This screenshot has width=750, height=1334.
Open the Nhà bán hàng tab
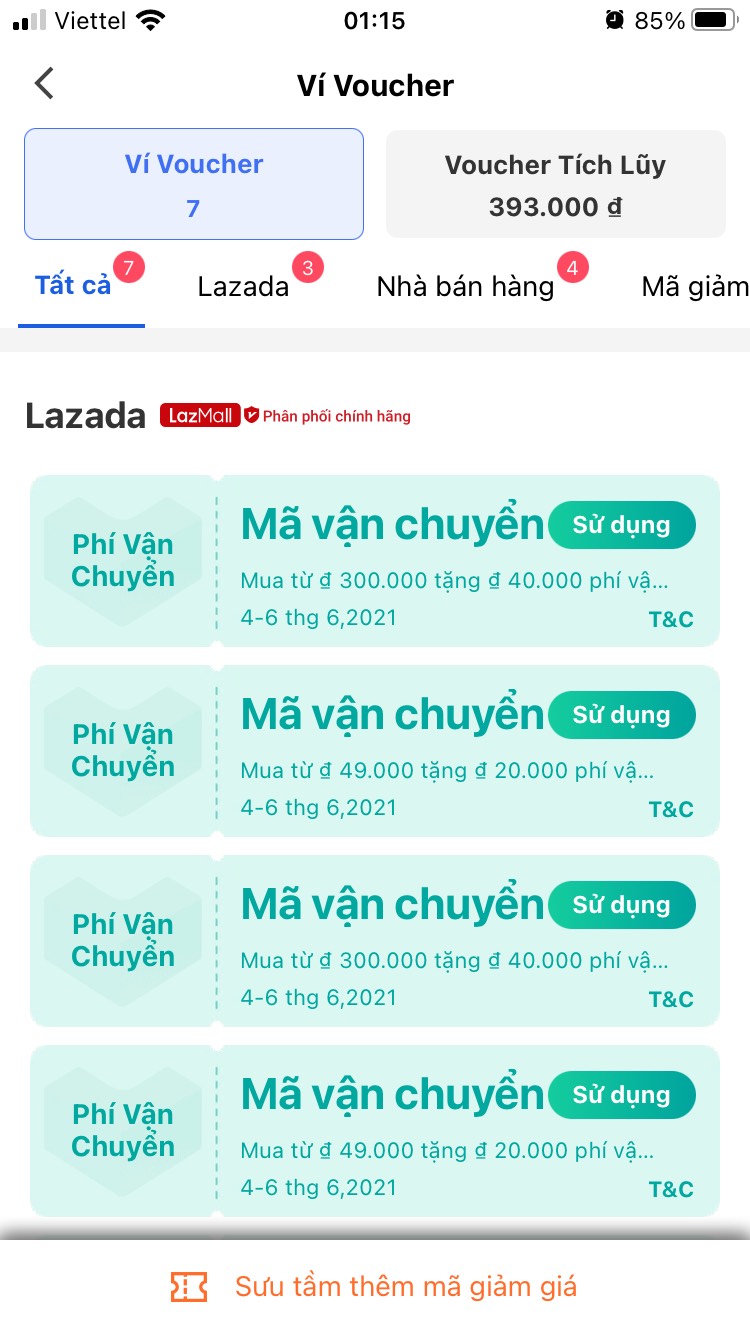tap(466, 286)
